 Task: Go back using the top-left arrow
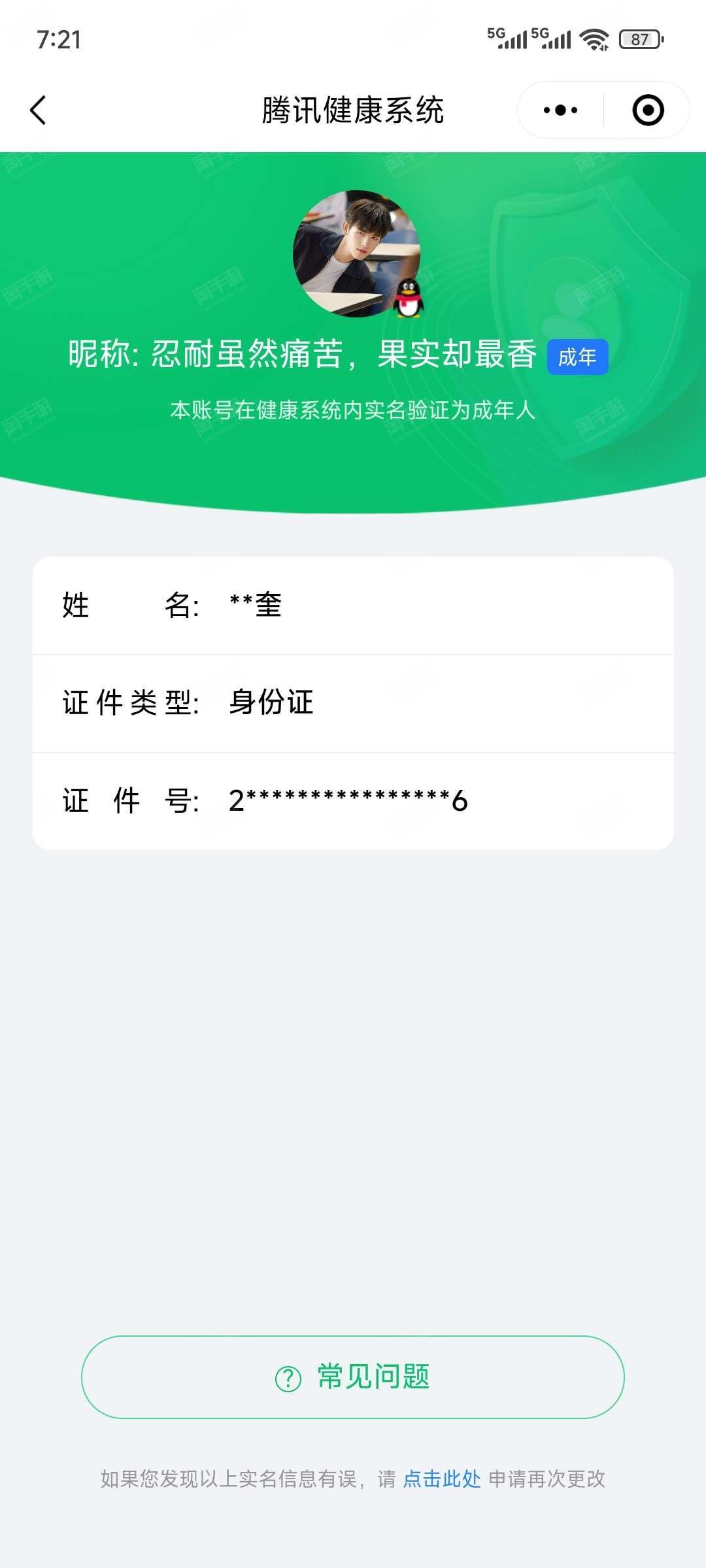click(39, 110)
